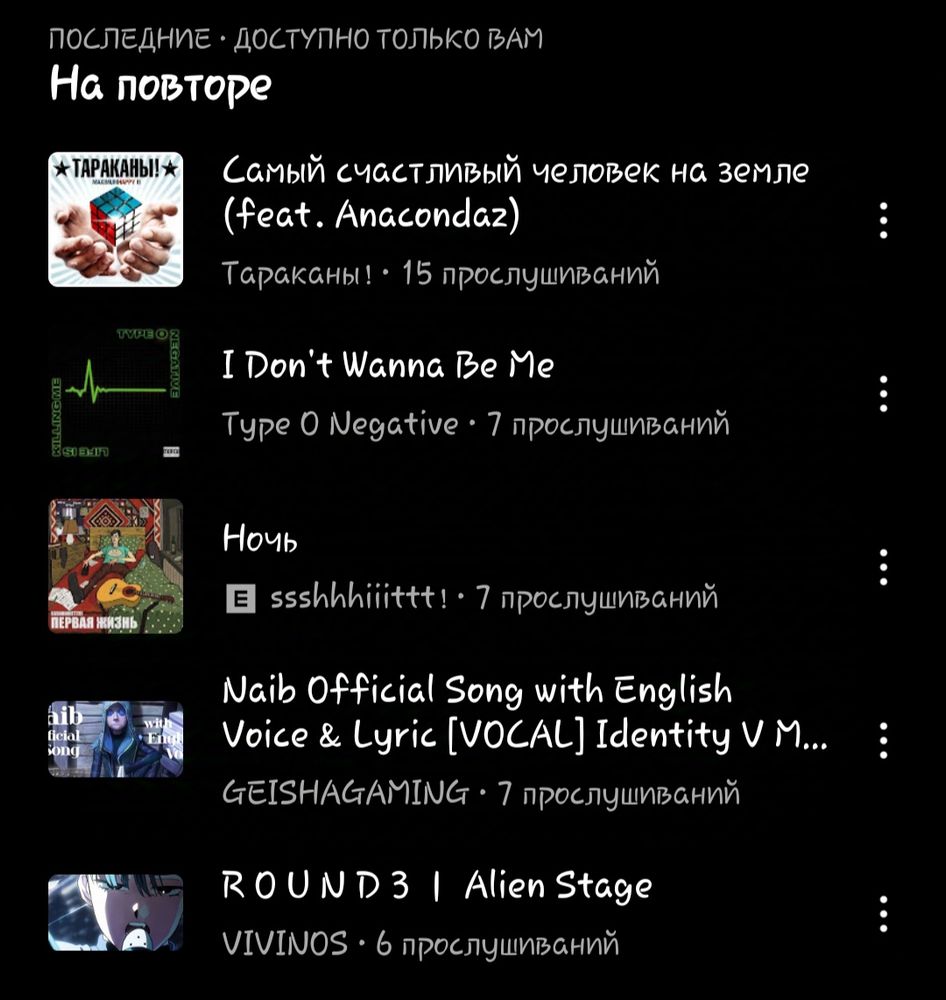Open options for Naib Official Song
This screenshot has width=946, height=1000.
coord(883,741)
